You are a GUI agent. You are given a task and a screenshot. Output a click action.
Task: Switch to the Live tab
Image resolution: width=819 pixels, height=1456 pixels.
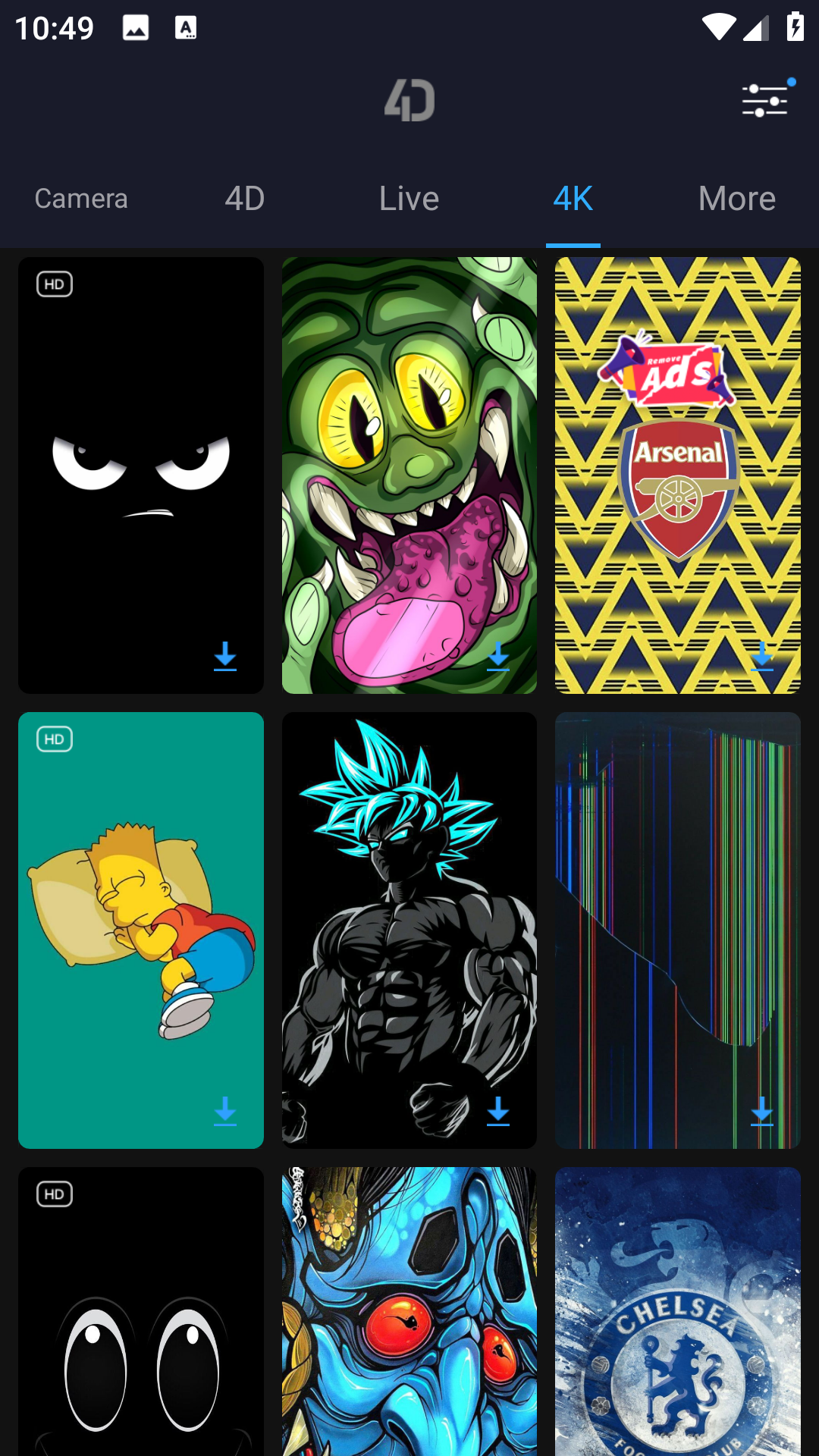click(x=409, y=199)
